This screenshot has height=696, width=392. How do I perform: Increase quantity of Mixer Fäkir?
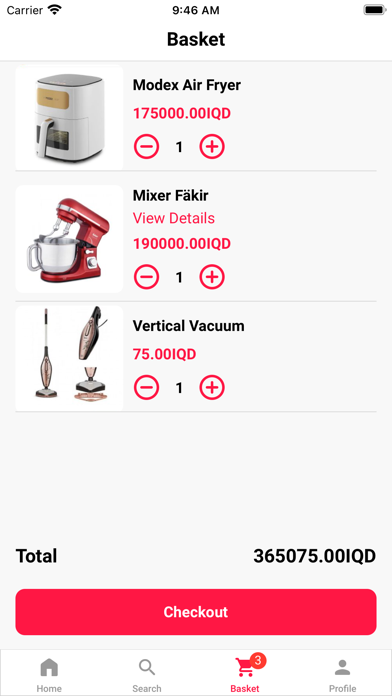212,277
